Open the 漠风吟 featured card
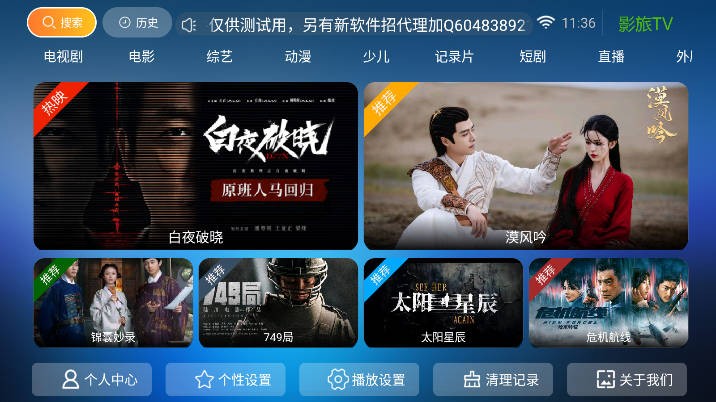Screen dimensions: 716x402 [x=526, y=165]
